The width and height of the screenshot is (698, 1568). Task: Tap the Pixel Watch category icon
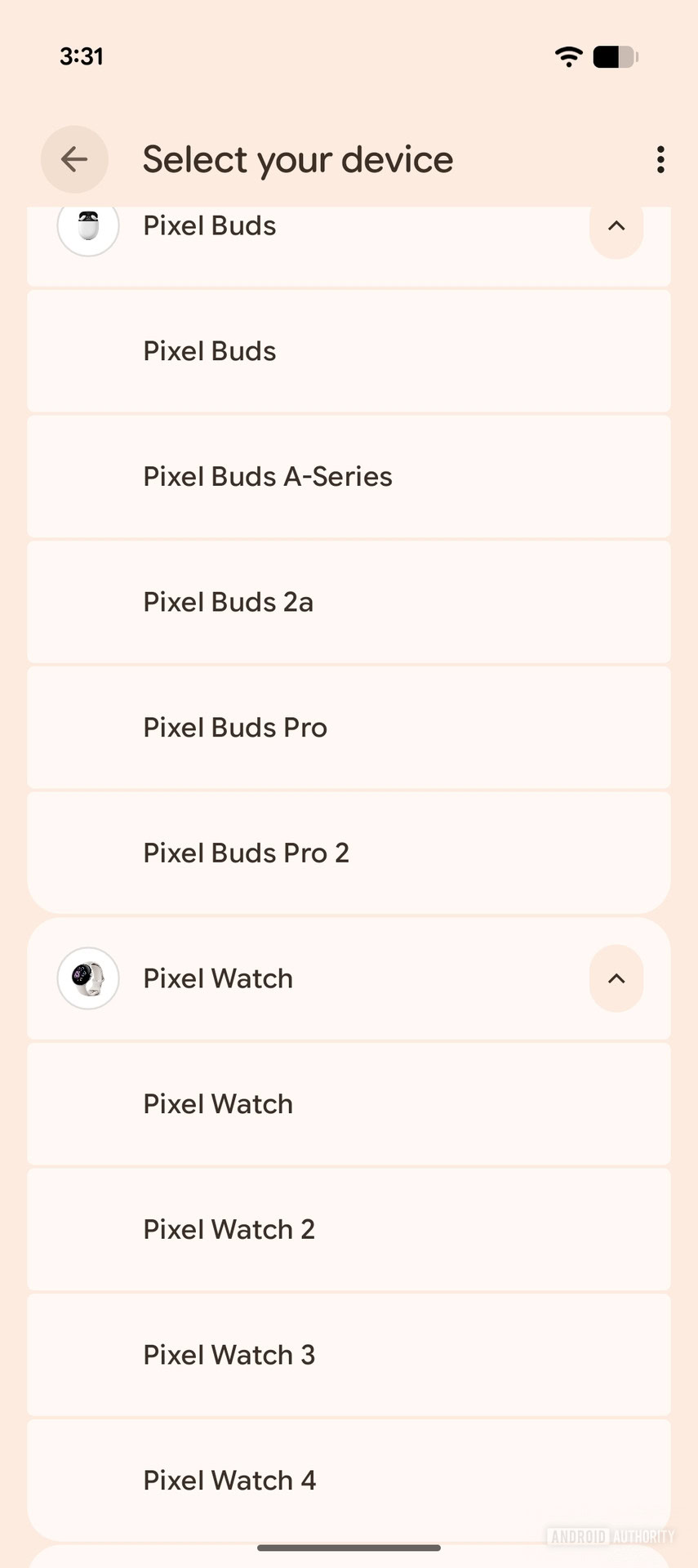87,978
